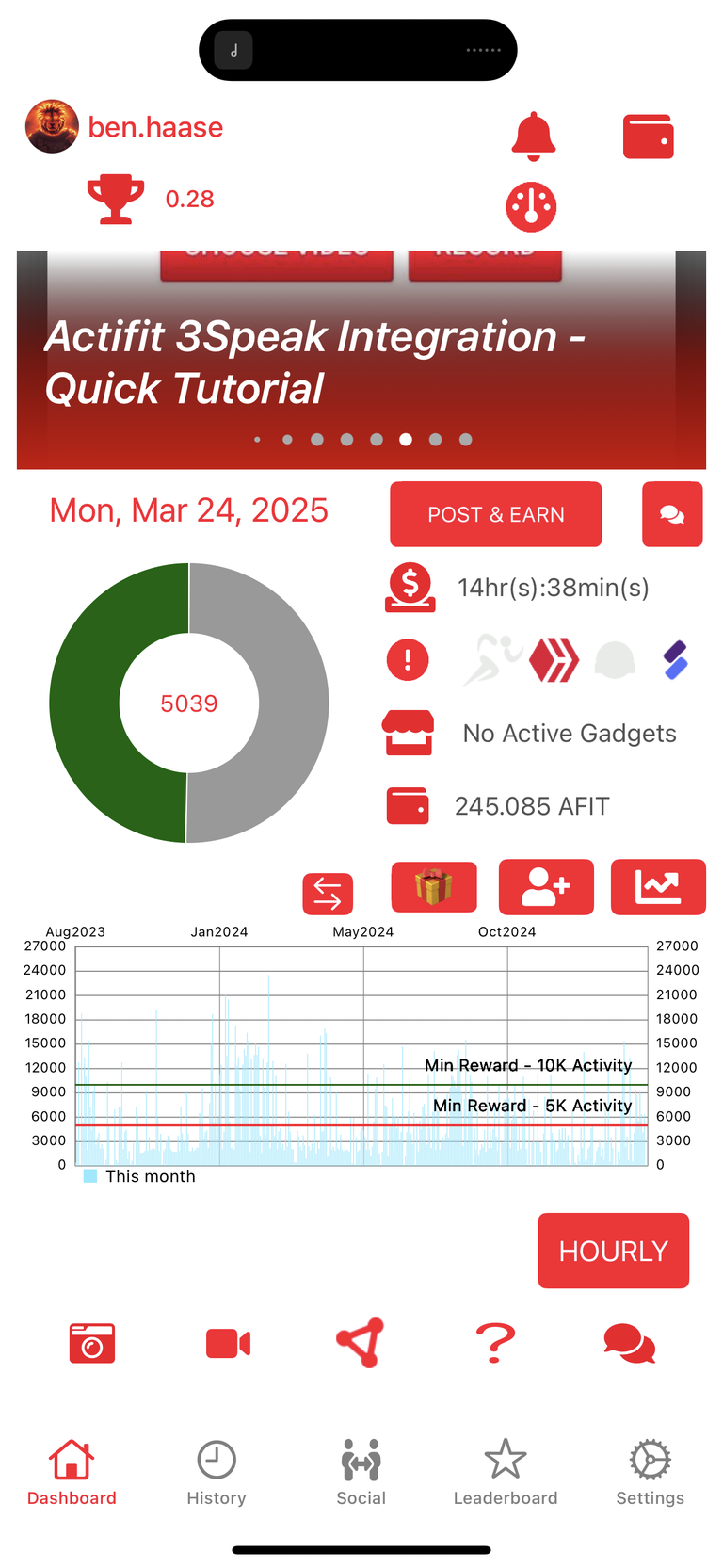Viewport: 723px width, 1568px height.
Task: Open the share network icon
Action: pos(361,1343)
